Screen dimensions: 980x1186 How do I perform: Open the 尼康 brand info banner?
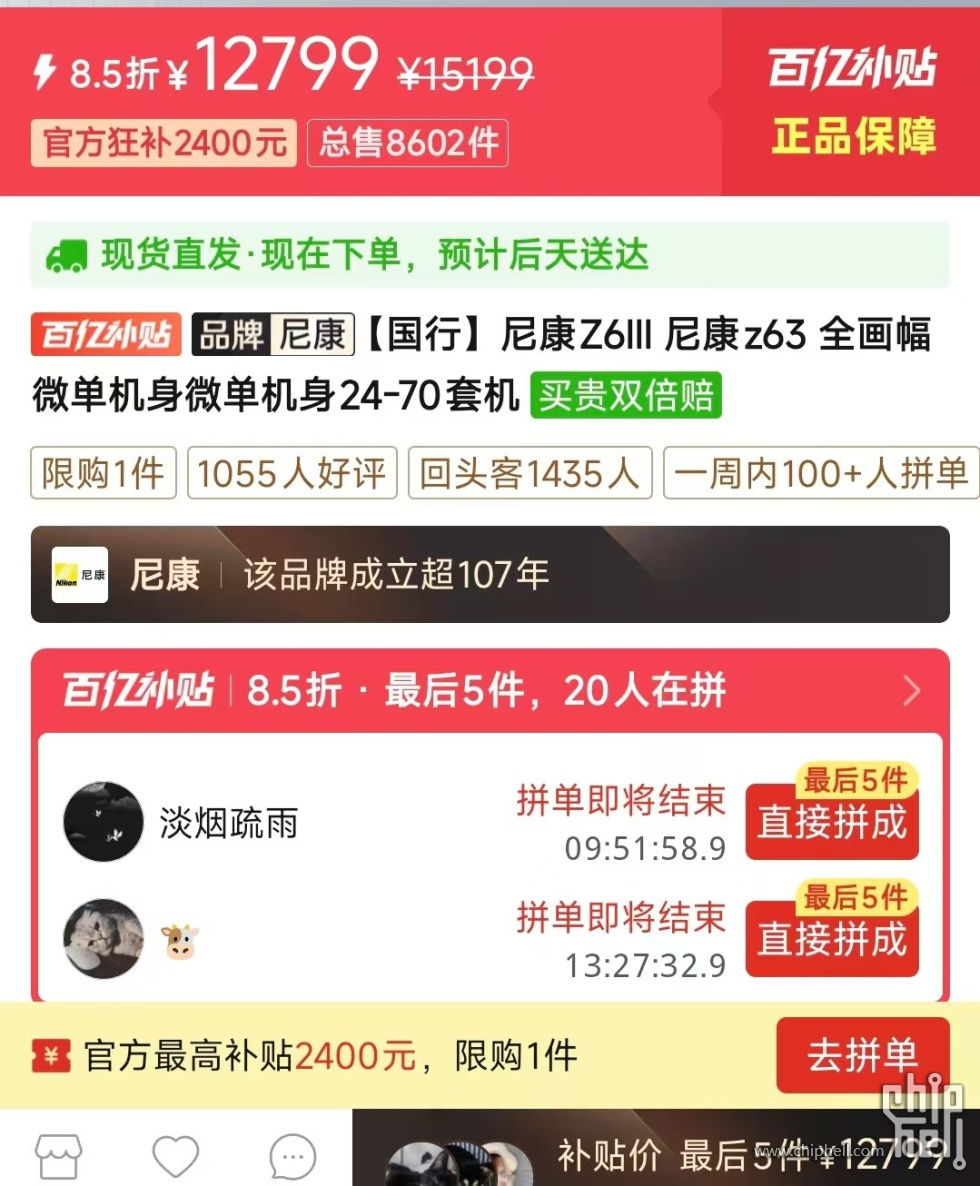point(490,575)
